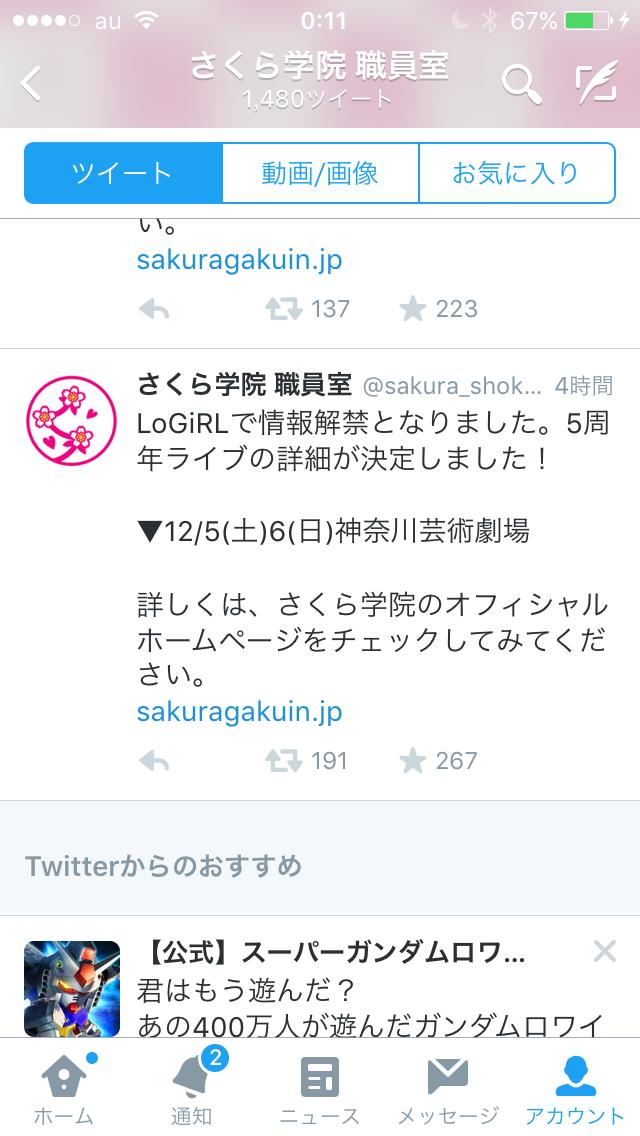
Task: Reply to the tweet with 137 retweets
Action: (154, 309)
